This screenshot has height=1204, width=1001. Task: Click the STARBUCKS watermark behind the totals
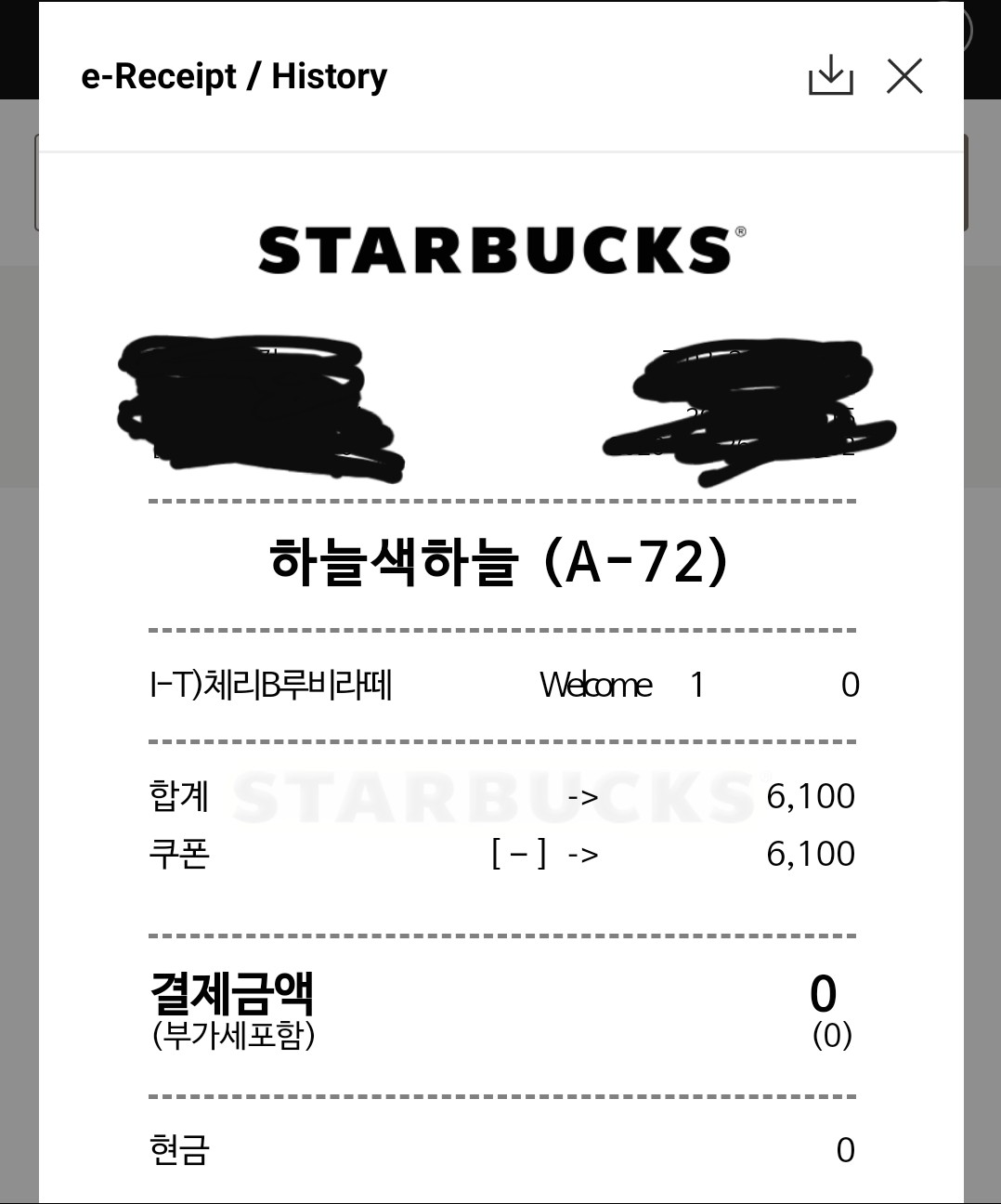[492, 797]
